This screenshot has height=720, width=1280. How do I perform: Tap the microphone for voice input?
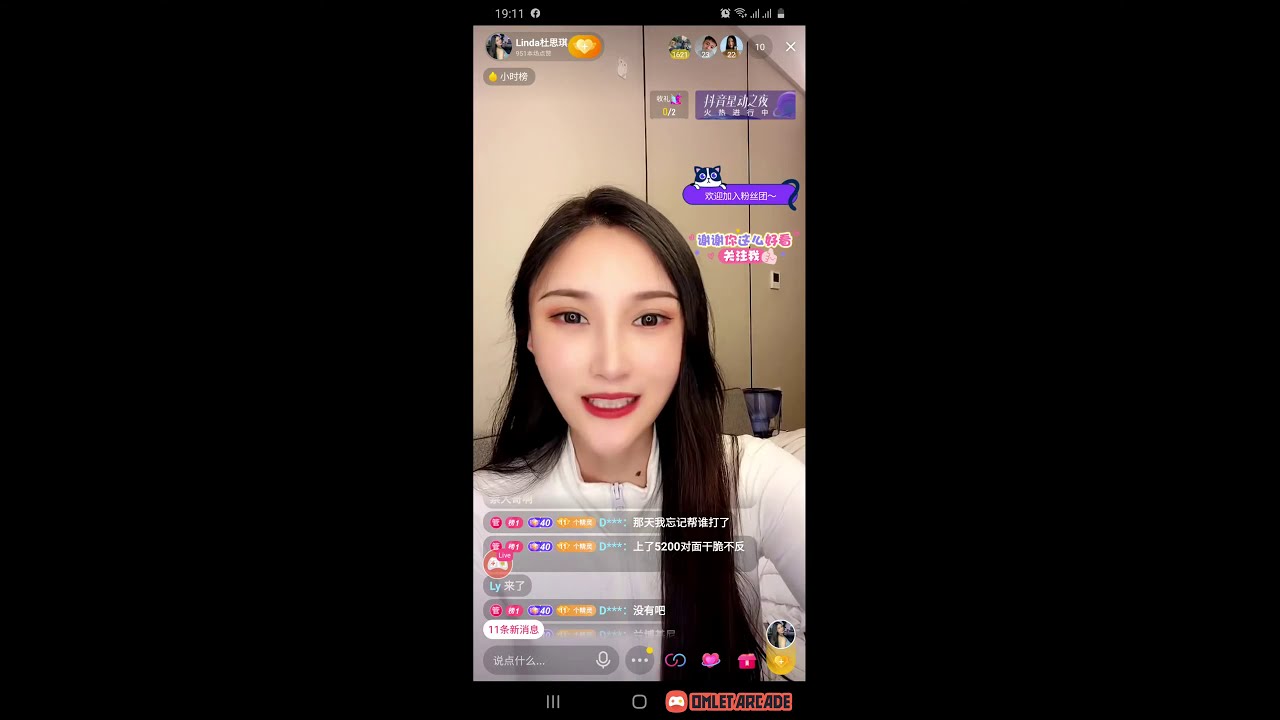[x=603, y=660]
